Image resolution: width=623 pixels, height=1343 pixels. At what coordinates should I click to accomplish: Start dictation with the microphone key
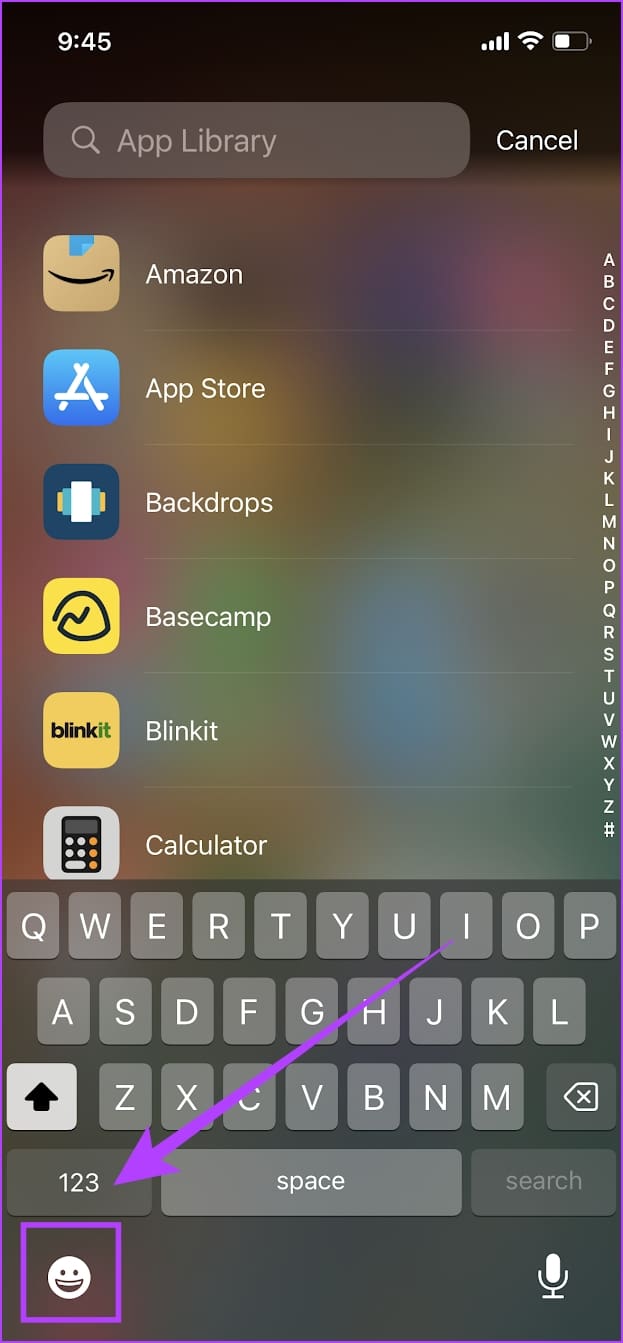[x=552, y=1276]
